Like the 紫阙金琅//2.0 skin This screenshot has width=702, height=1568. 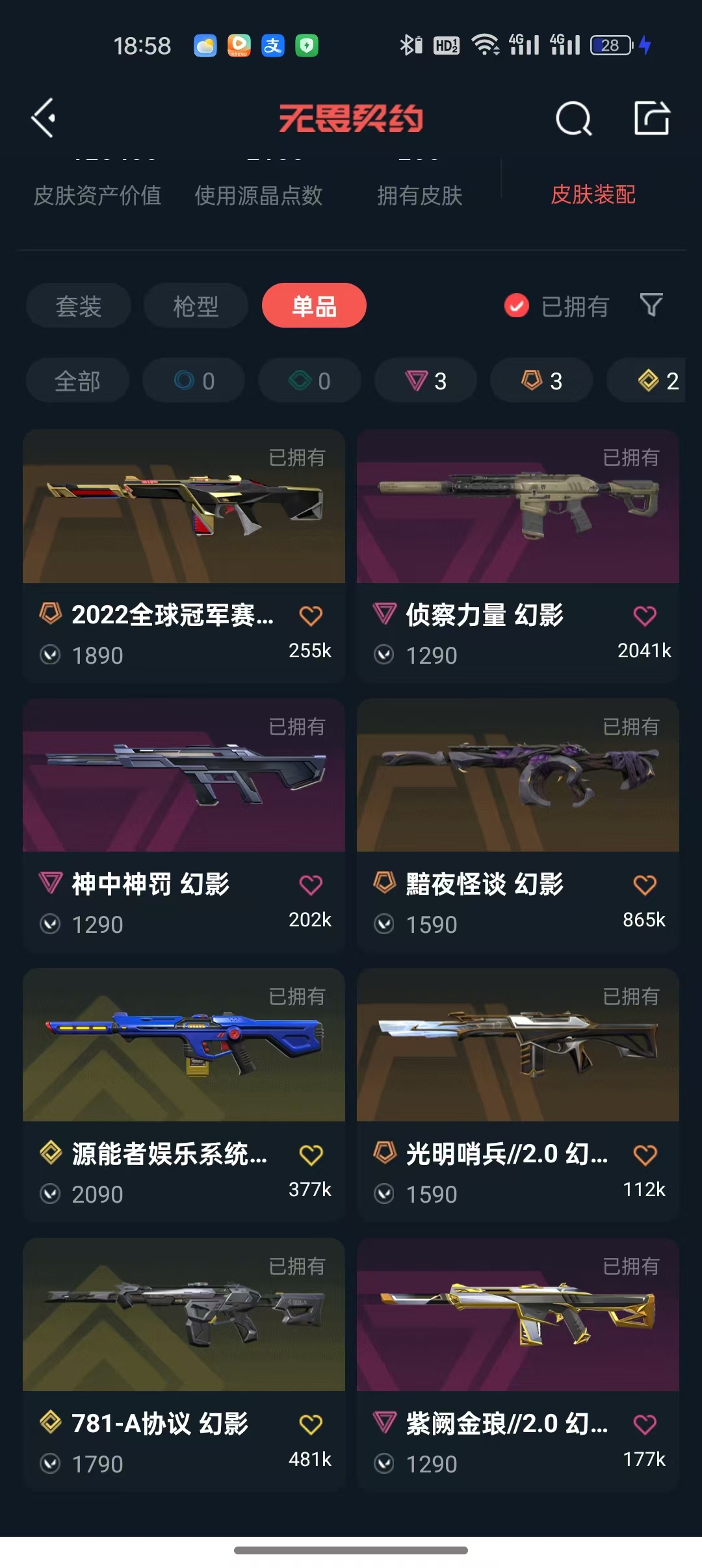click(645, 1424)
